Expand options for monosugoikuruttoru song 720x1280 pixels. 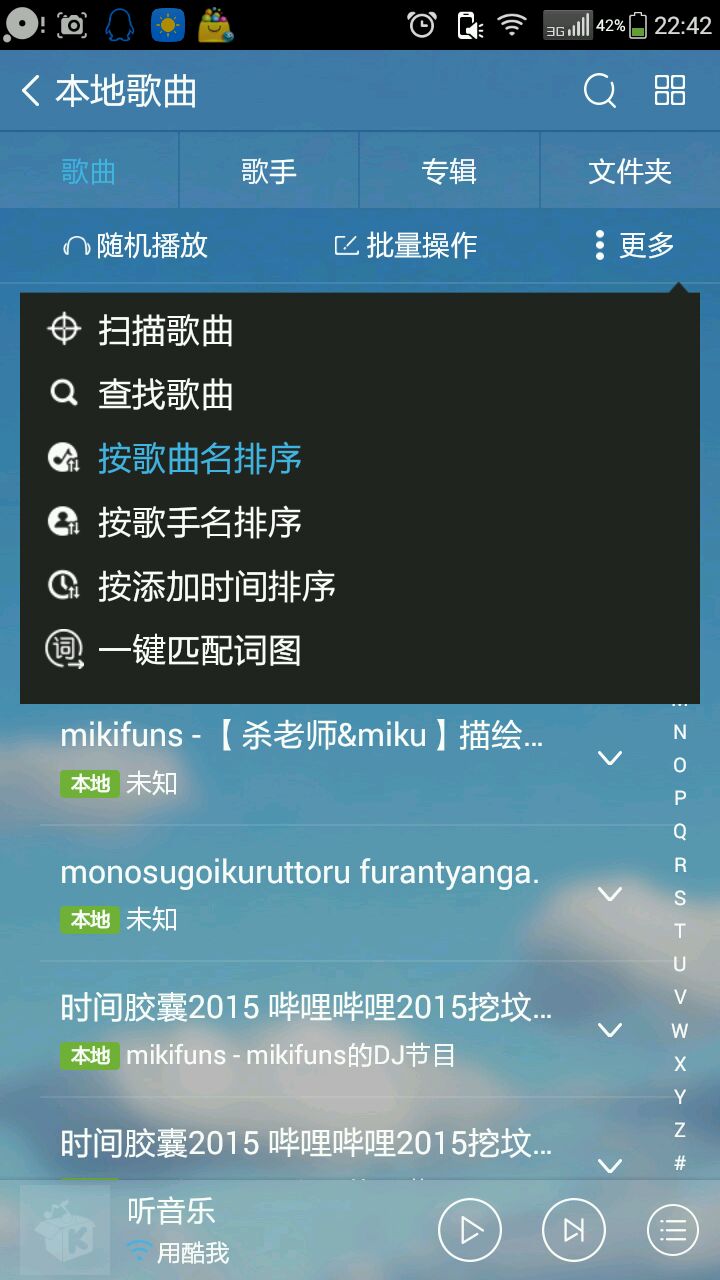click(610, 893)
